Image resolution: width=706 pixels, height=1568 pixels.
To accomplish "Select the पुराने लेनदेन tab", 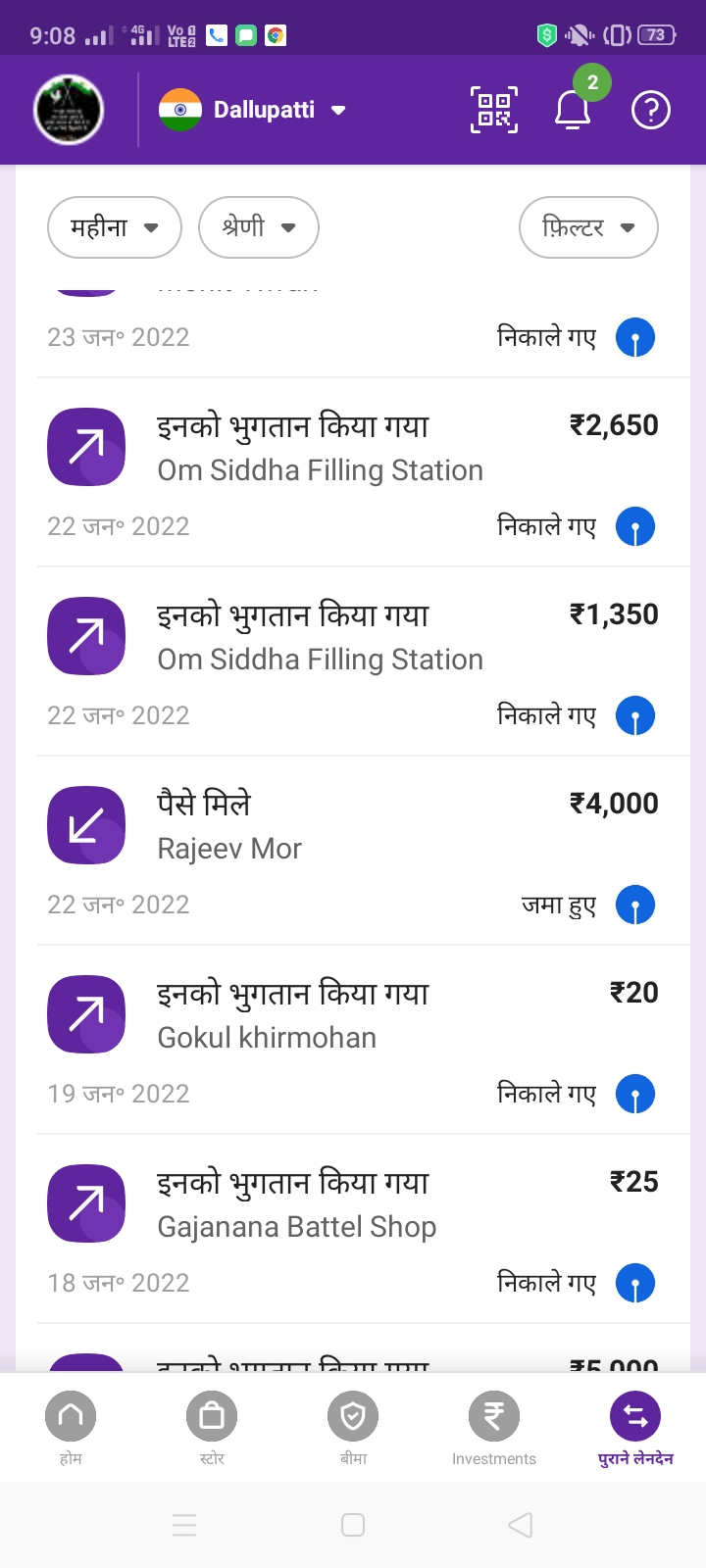I will tap(635, 1428).
